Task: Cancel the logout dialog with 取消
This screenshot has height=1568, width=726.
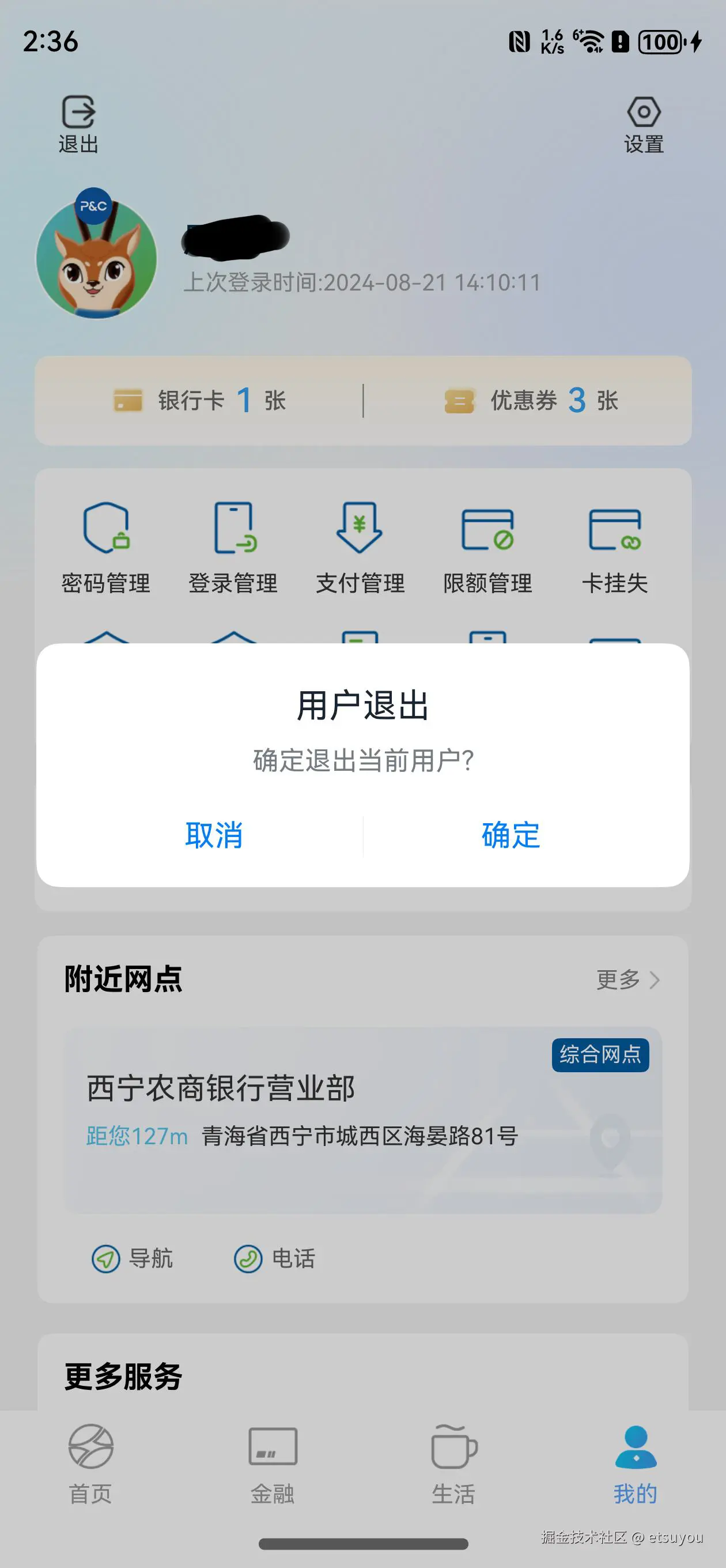Action: click(214, 835)
